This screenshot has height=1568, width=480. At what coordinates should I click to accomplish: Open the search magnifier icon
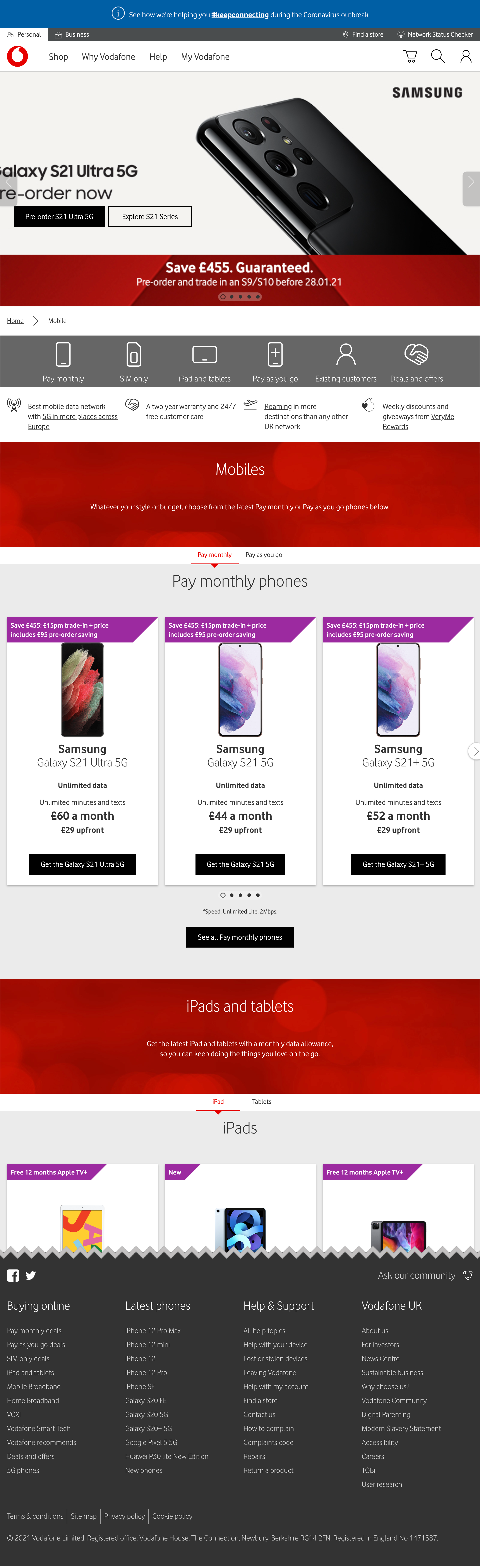[437, 57]
